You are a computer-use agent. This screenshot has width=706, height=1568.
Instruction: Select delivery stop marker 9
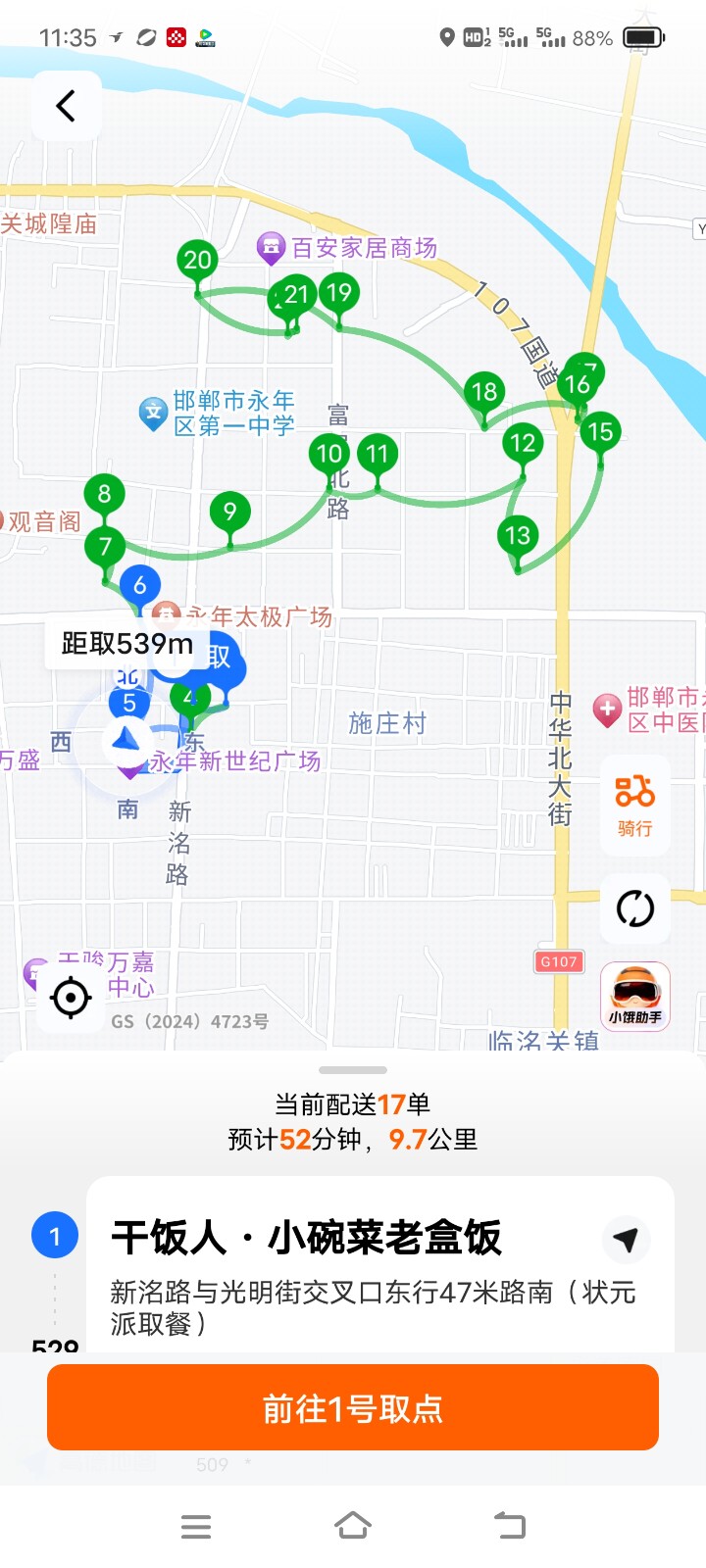point(229,512)
